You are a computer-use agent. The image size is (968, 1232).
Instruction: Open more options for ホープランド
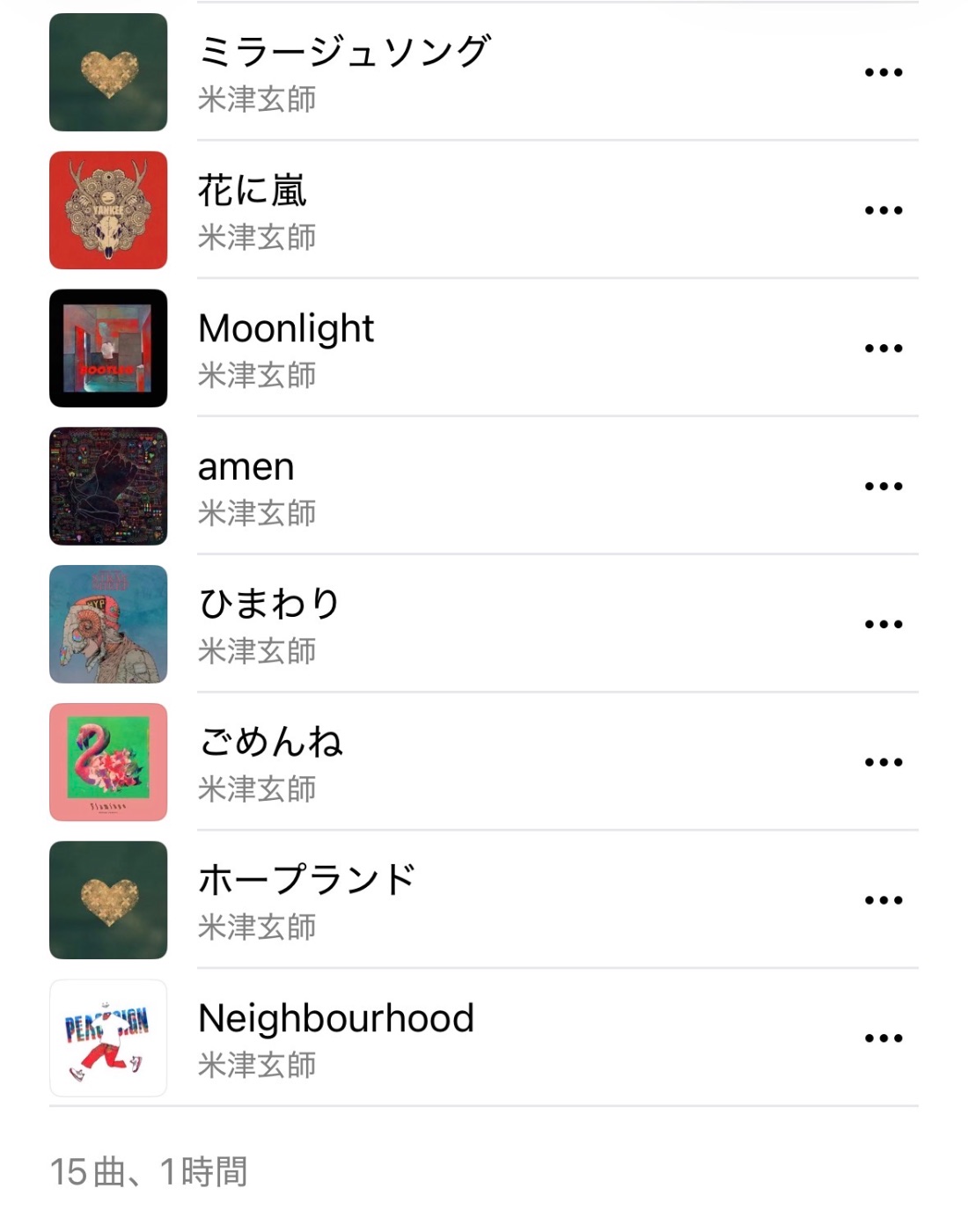[884, 900]
